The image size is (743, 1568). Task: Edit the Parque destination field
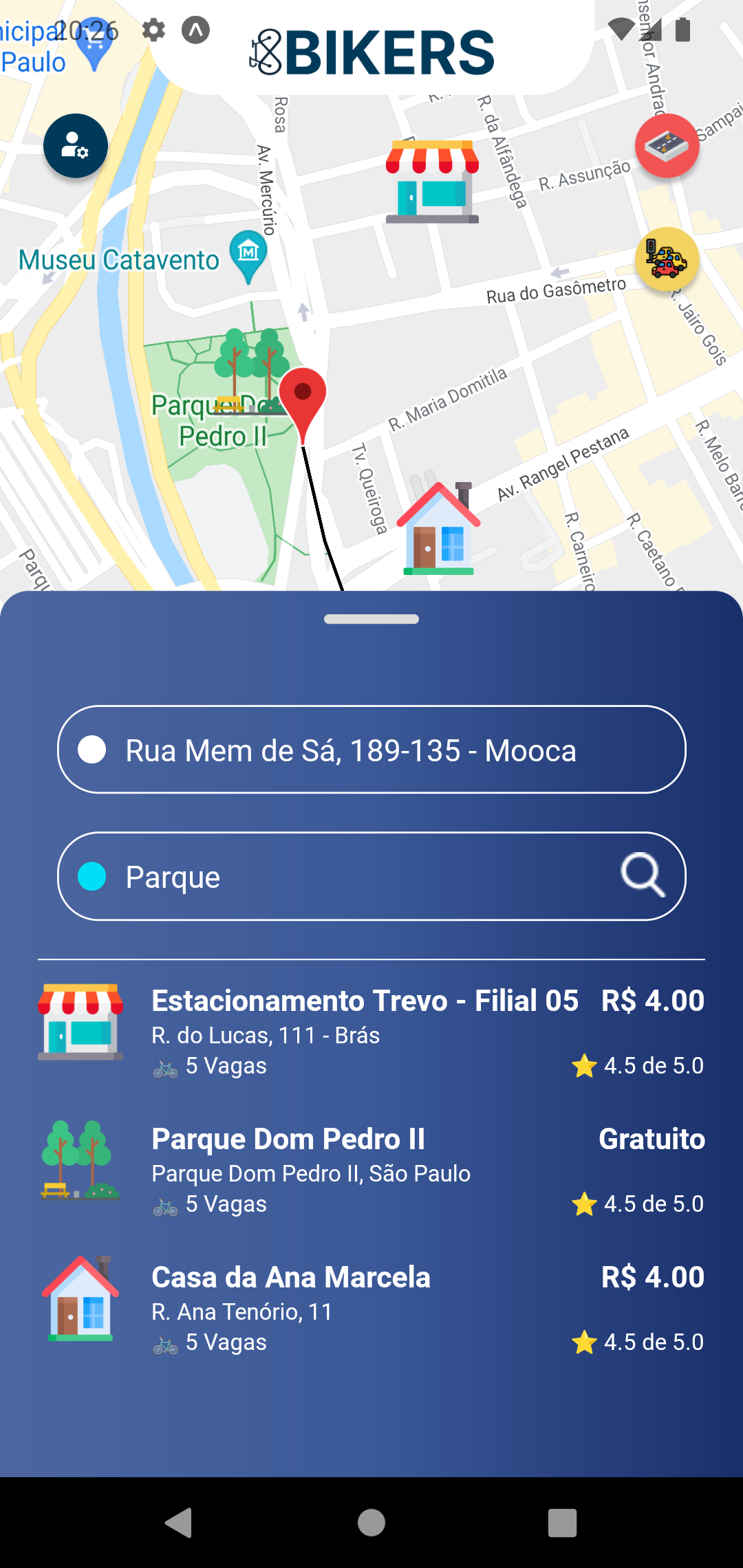pyautogui.click(x=371, y=876)
